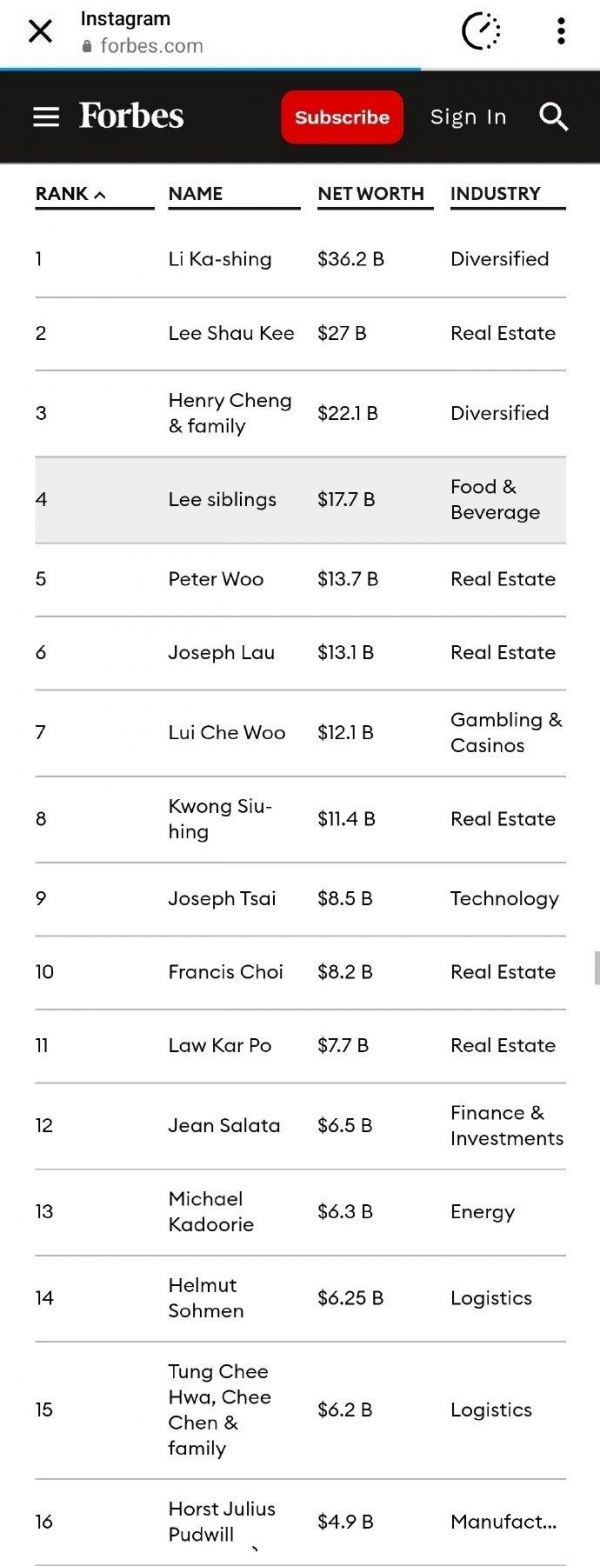Open the Forbes hamburger menu

[x=46, y=117]
